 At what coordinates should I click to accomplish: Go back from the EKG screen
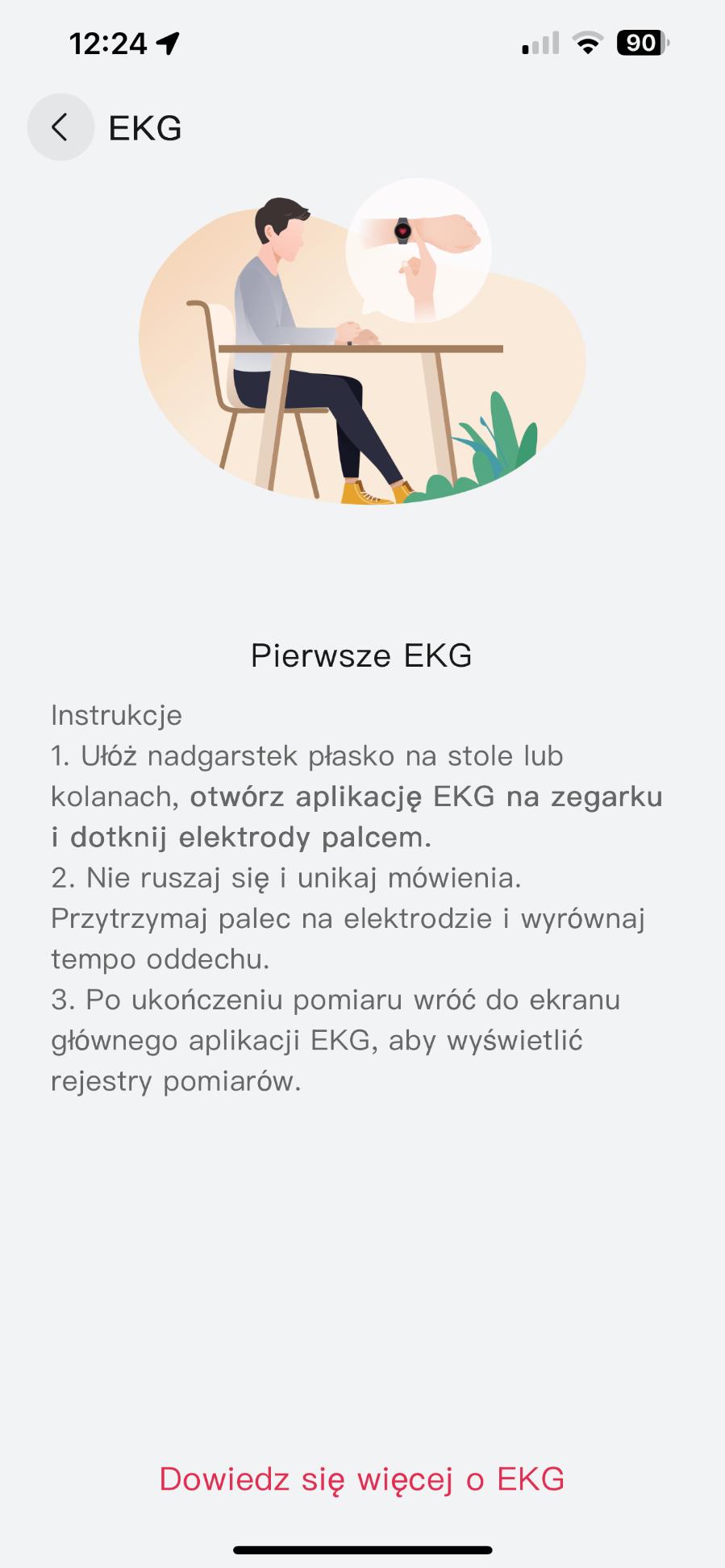pyautogui.click(x=60, y=127)
